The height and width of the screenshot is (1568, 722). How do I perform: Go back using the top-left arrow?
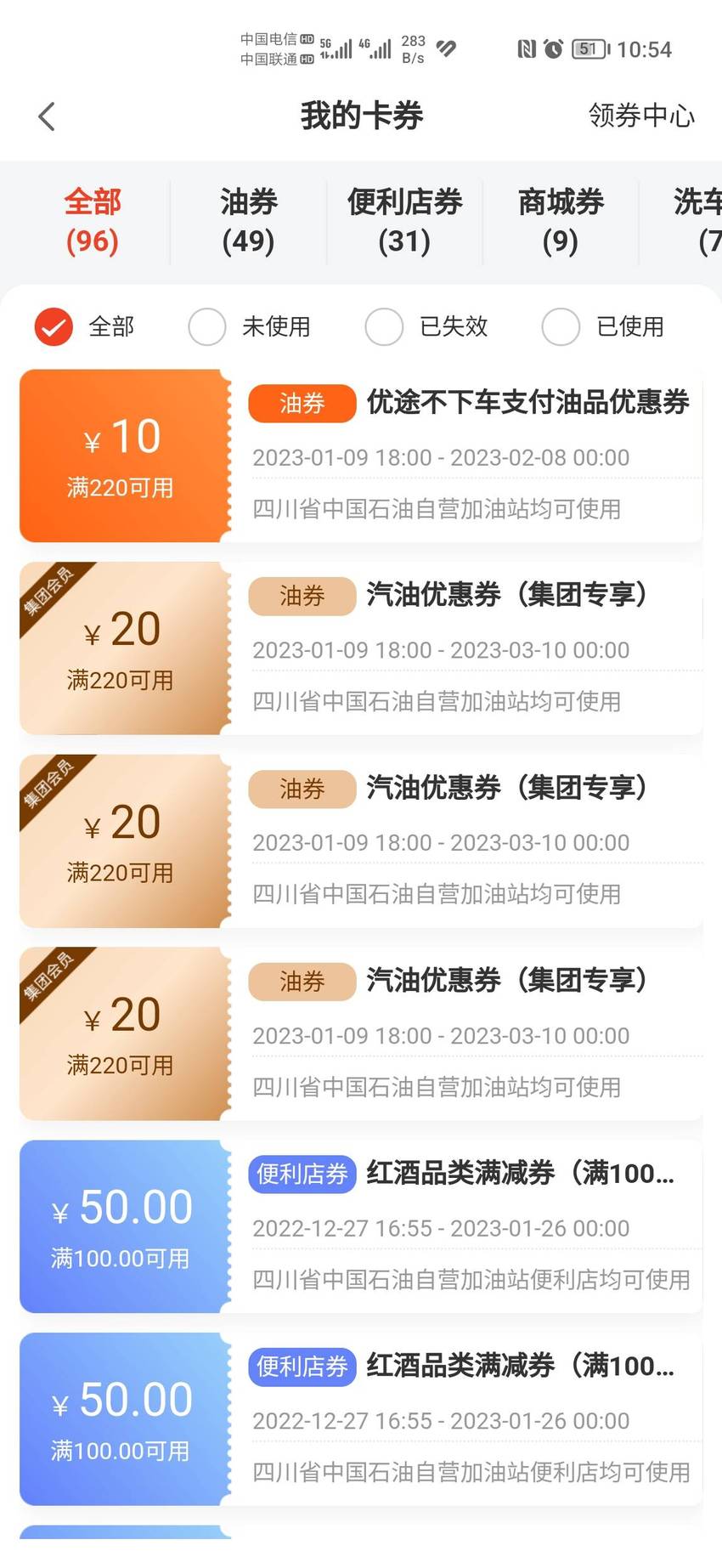coord(47,116)
